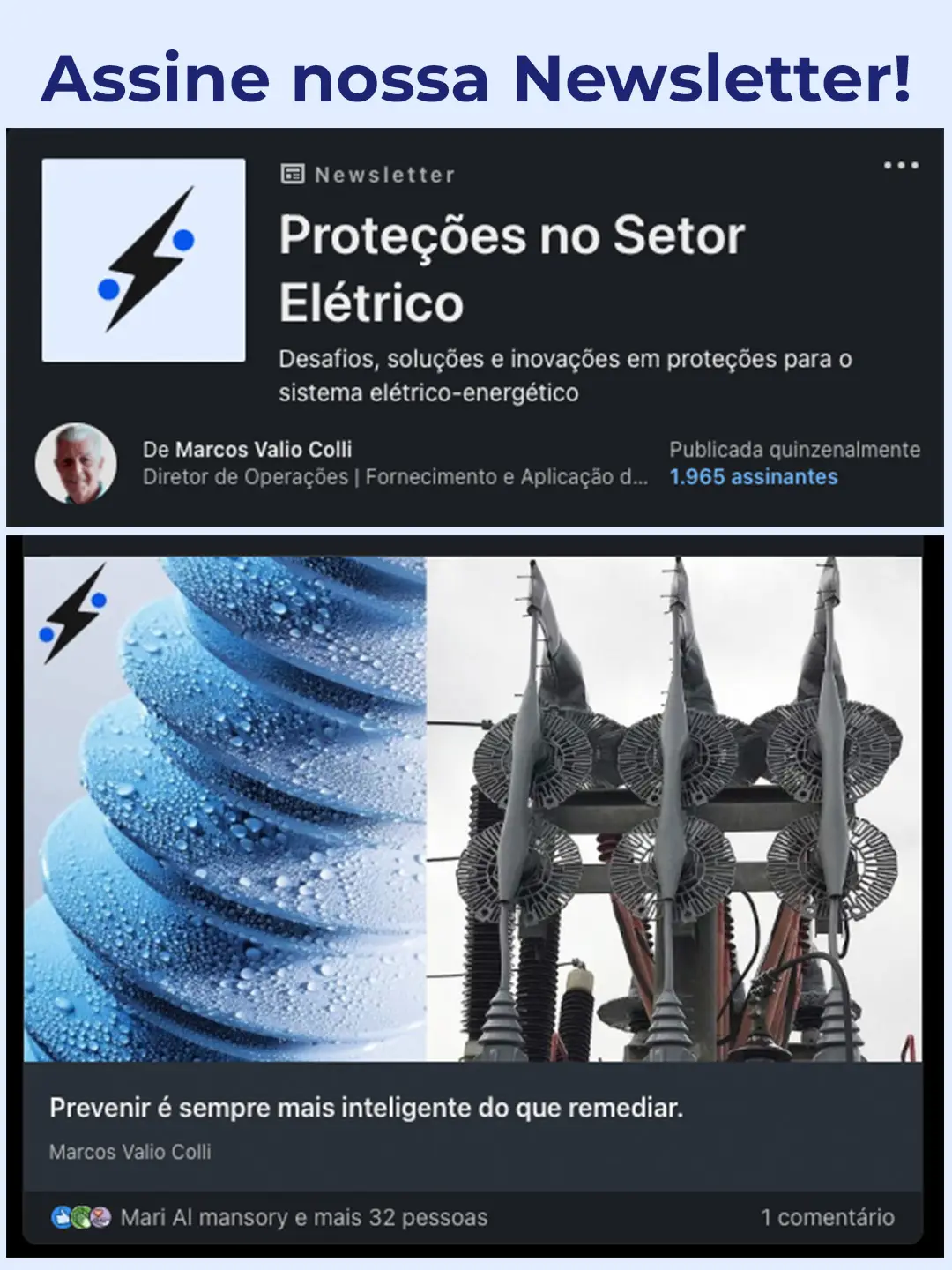Expand the newsletter description text

tap(564, 375)
